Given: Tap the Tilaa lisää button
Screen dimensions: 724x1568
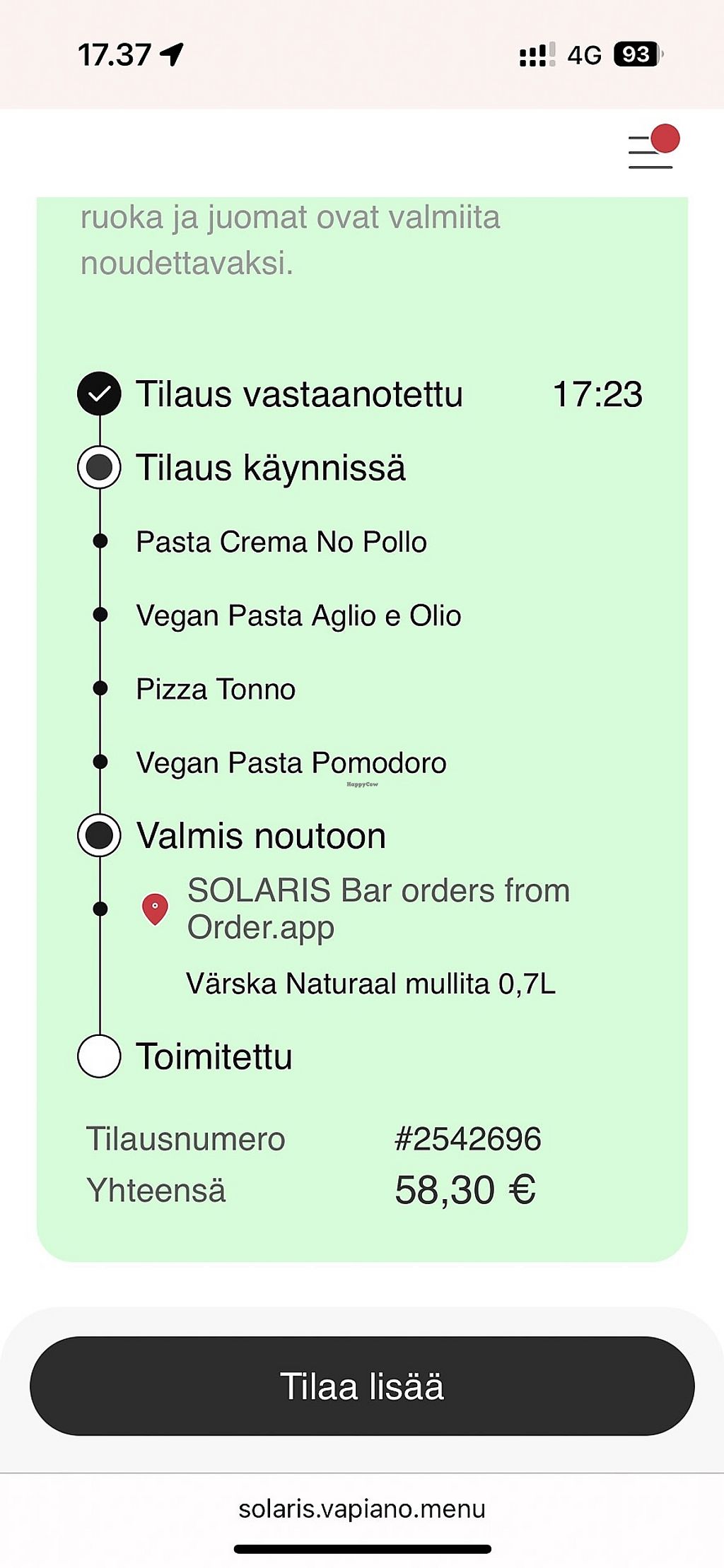Looking at the screenshot, I should (x=362, y=1386).
